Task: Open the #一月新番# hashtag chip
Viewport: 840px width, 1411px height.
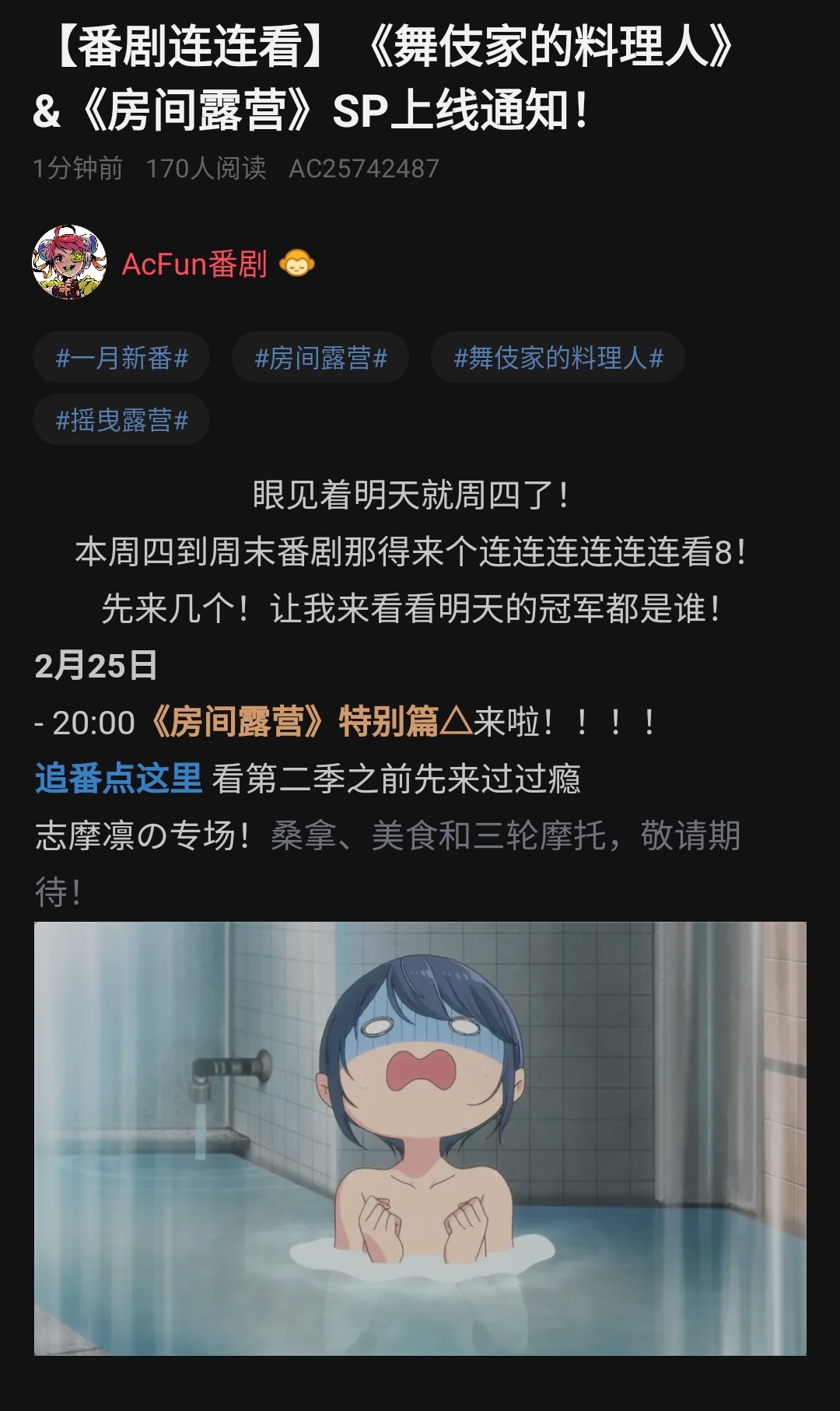Action: click(121, 358)
